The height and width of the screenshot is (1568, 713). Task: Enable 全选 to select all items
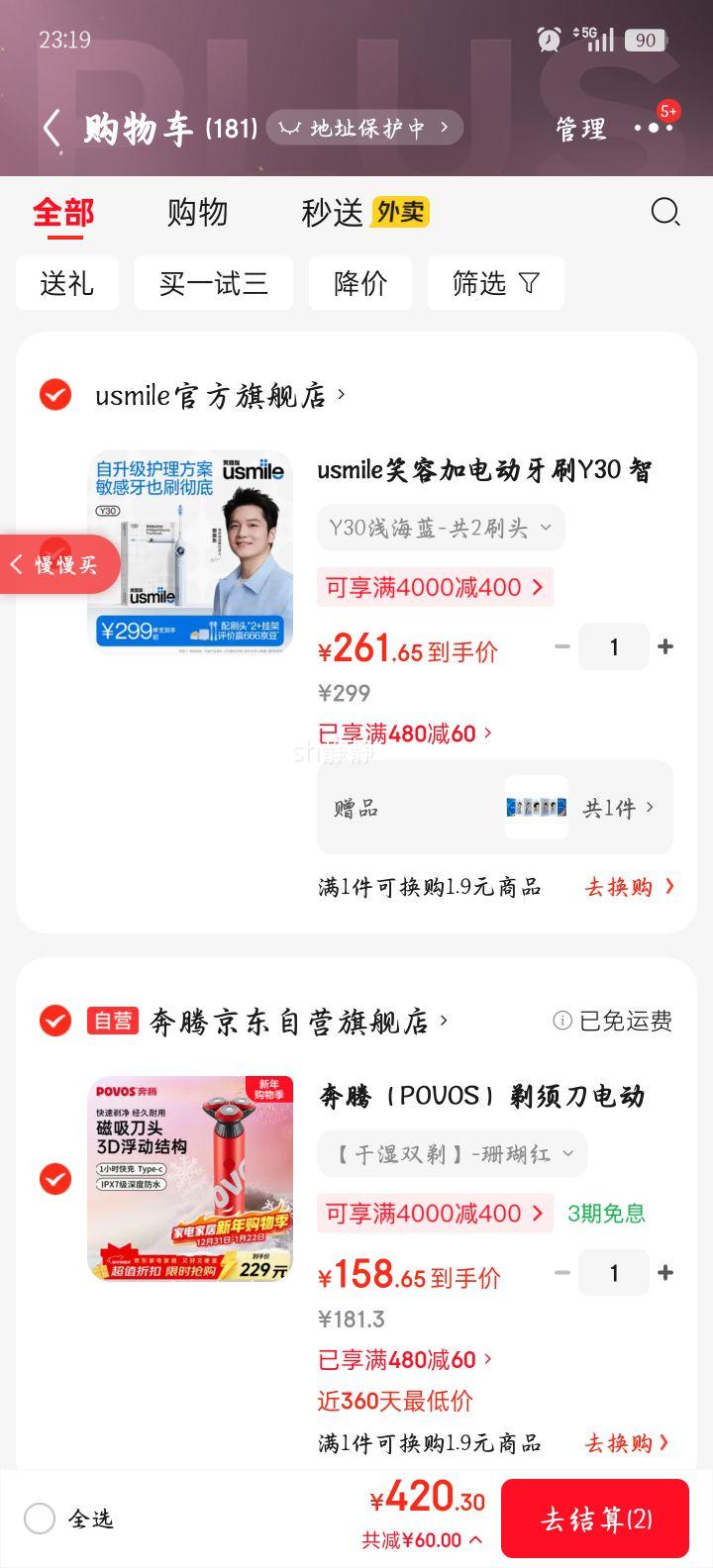coord(38,1519)
